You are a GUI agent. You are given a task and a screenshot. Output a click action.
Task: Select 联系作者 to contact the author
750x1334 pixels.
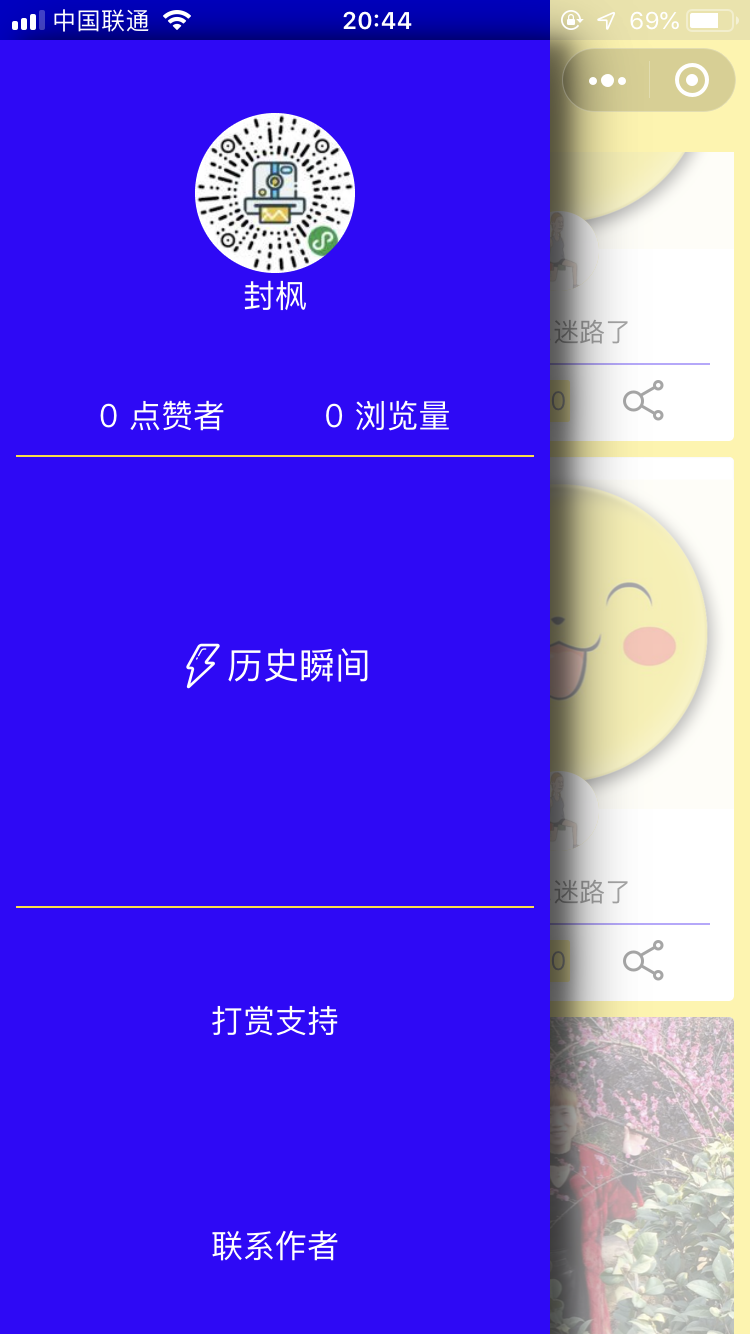[275, 1246]
